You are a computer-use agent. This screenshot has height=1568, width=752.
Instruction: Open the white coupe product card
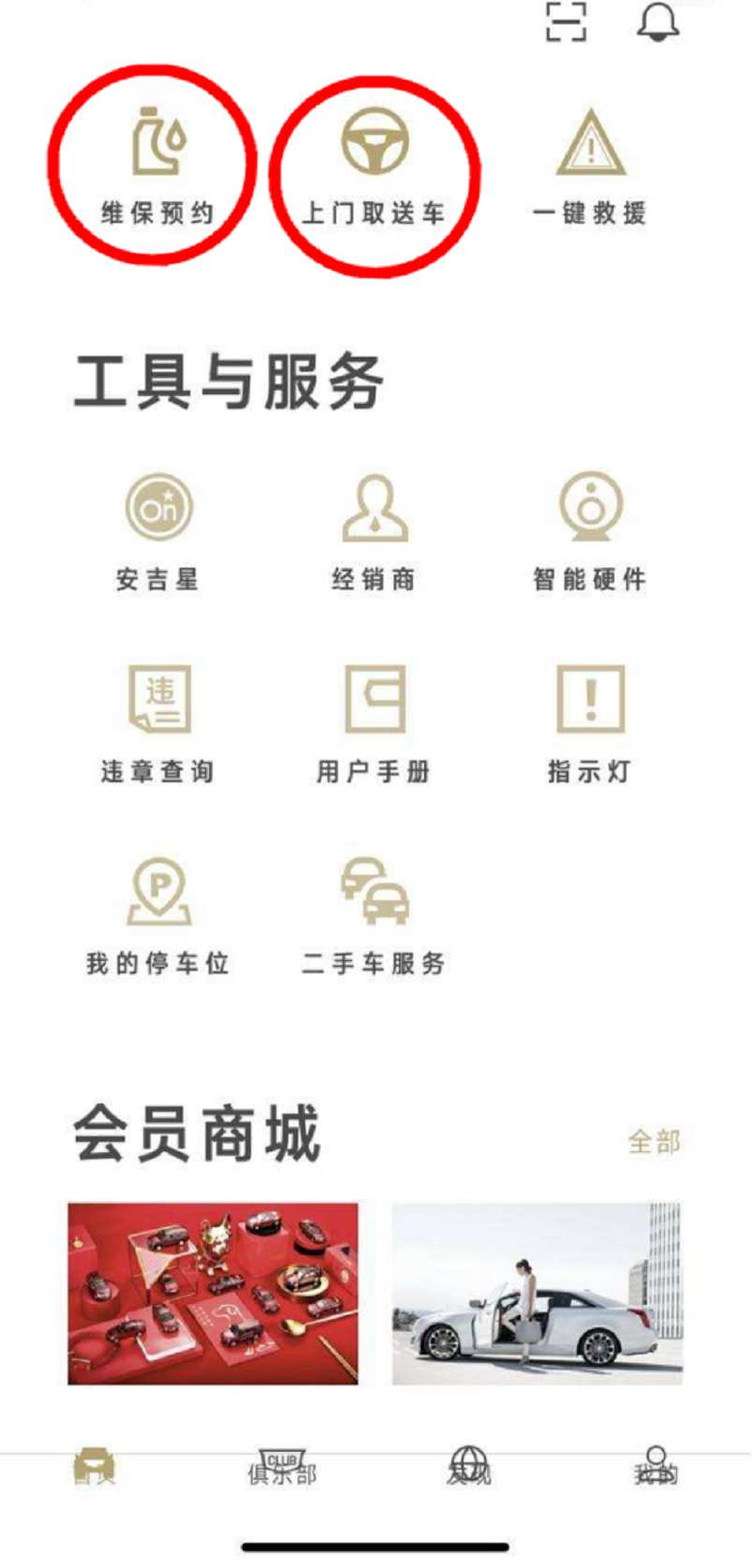(537, 1293)
